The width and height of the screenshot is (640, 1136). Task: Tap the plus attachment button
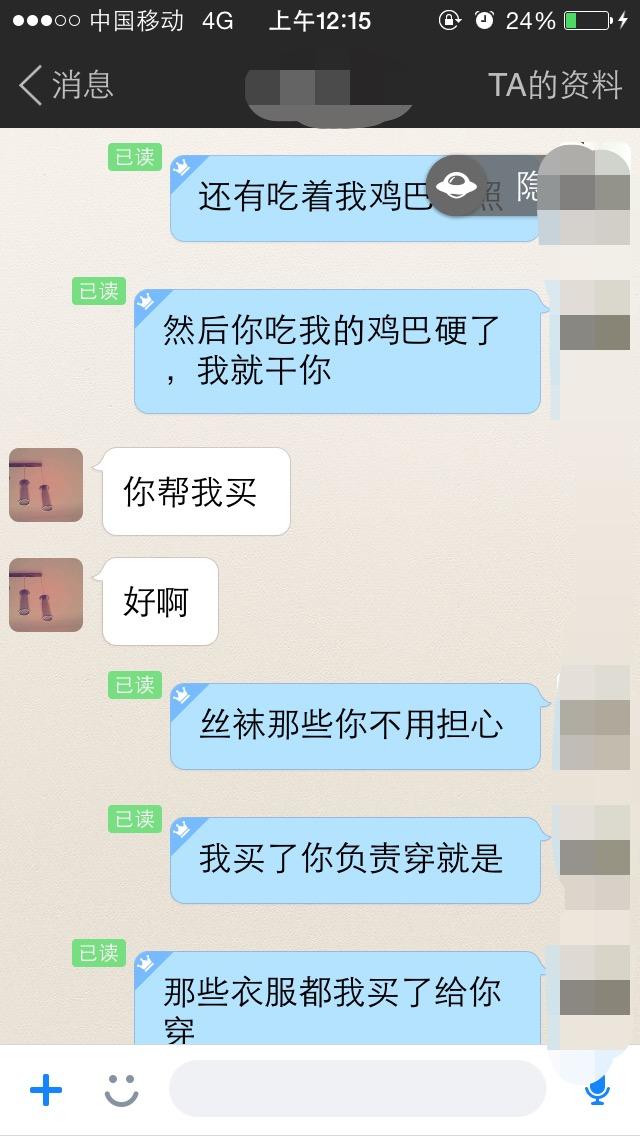click(x=46, y=1091)
